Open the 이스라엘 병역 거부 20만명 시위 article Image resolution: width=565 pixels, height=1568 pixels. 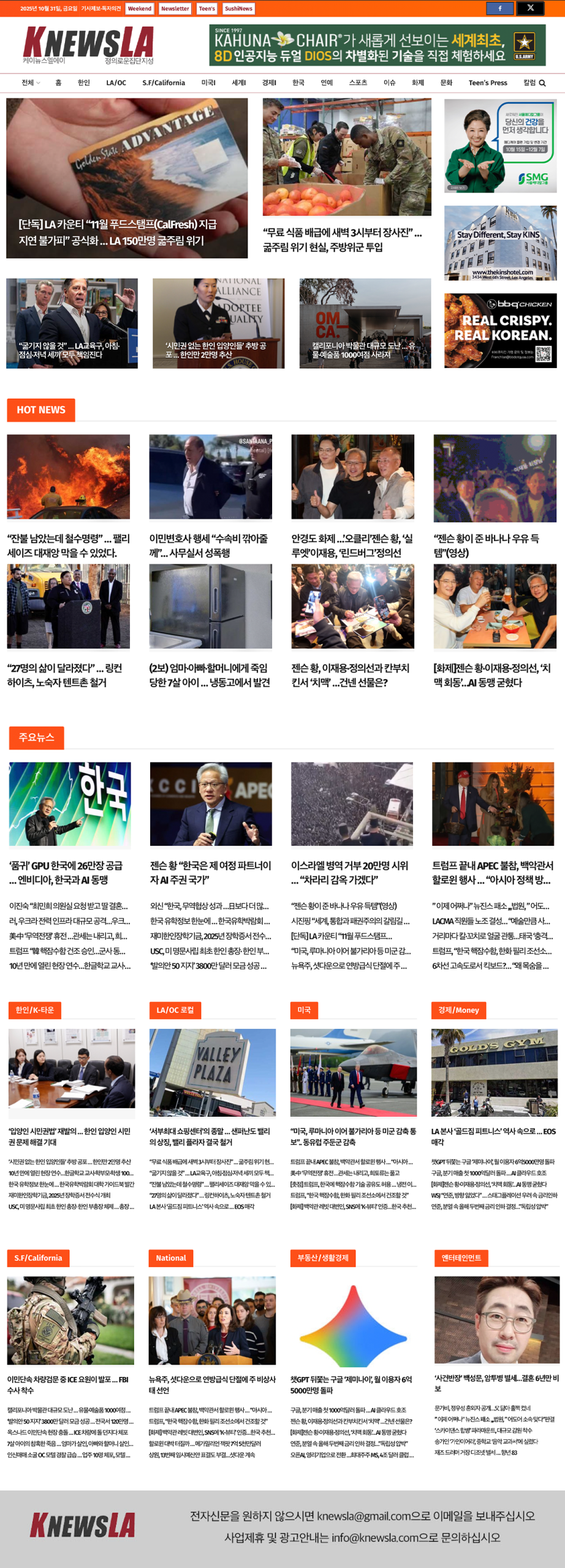(x=349, y=872)
